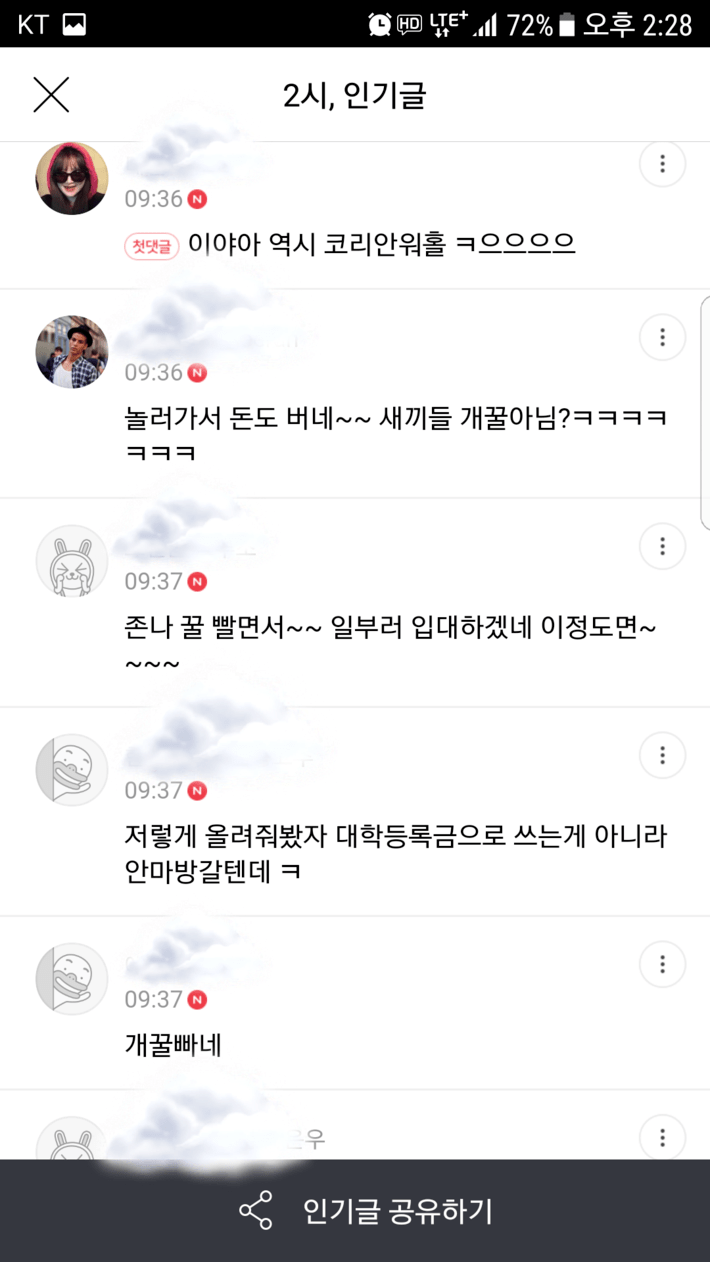Open options menu for the 일부러 입대하겠네 comment
Screen dimensions: 710x1262
click(662, 546)
